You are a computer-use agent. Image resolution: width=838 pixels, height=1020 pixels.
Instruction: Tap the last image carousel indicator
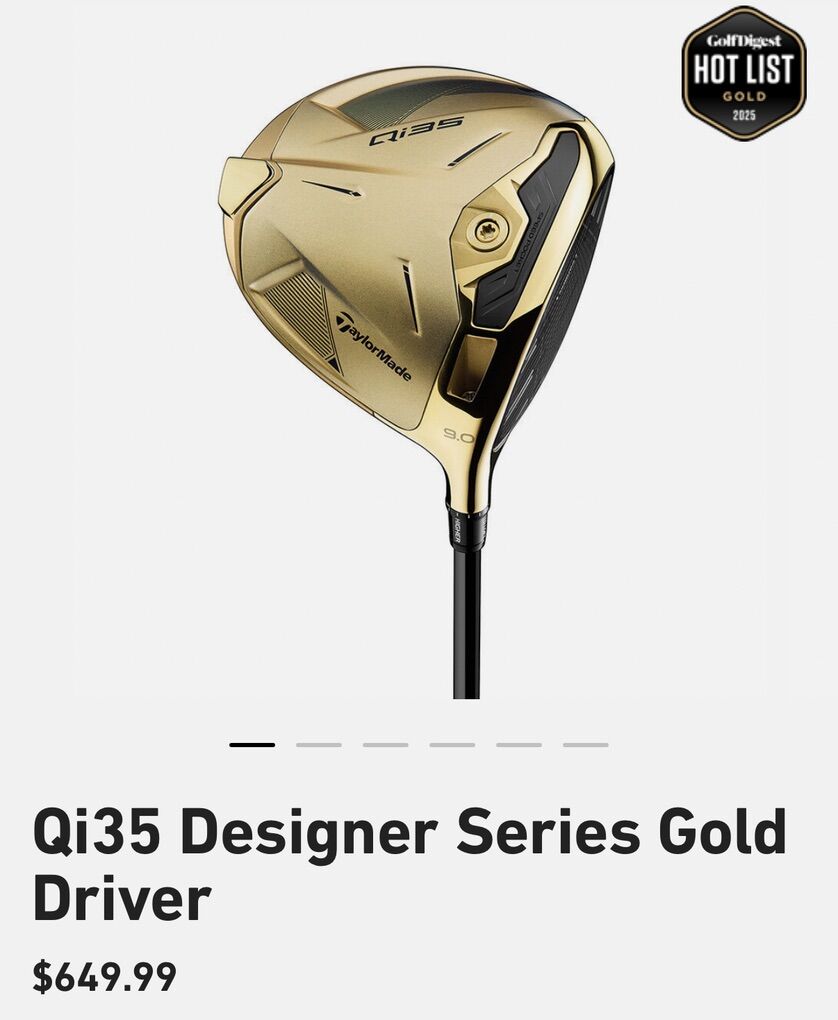[585, 745]
